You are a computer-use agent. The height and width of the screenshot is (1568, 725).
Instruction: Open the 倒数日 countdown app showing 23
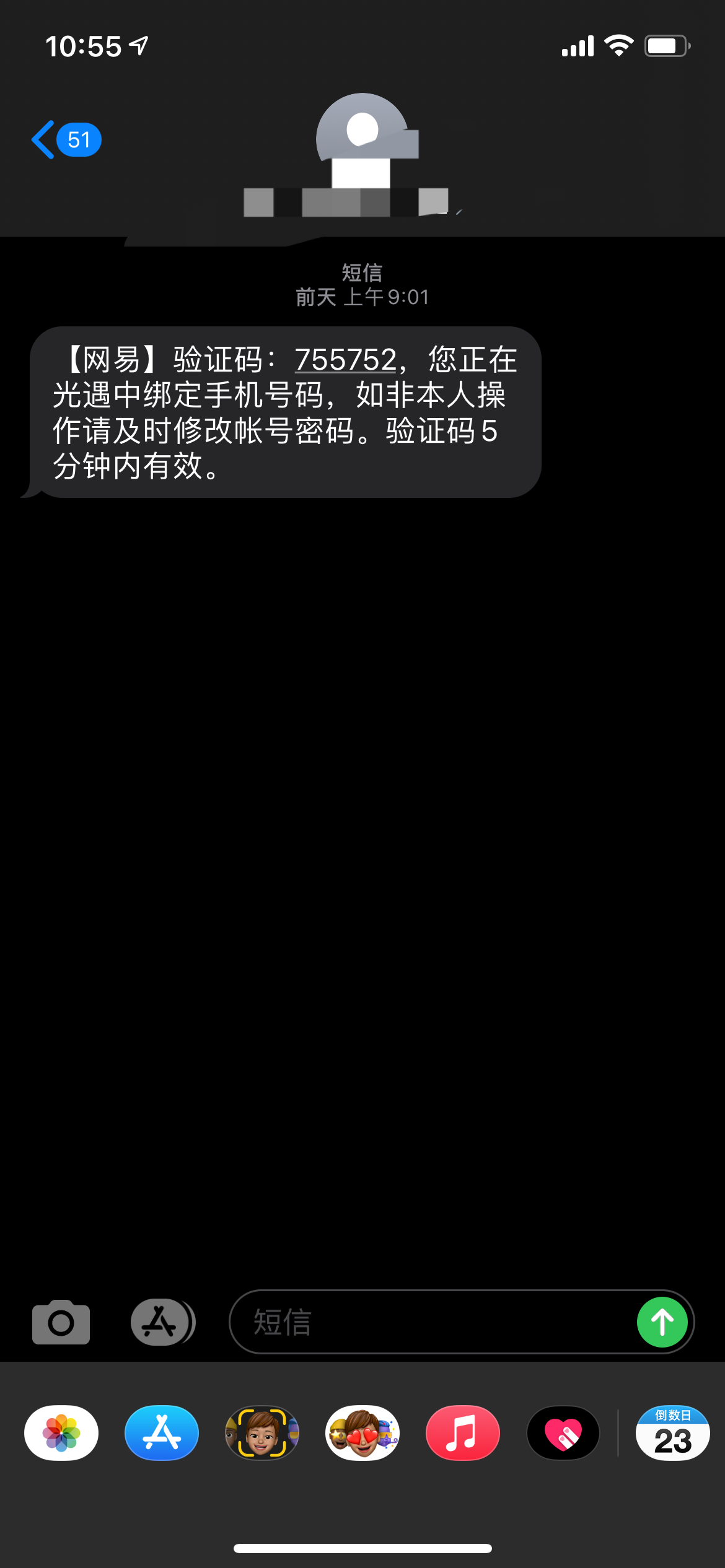pyautogui.click(x=672, y=1432)
